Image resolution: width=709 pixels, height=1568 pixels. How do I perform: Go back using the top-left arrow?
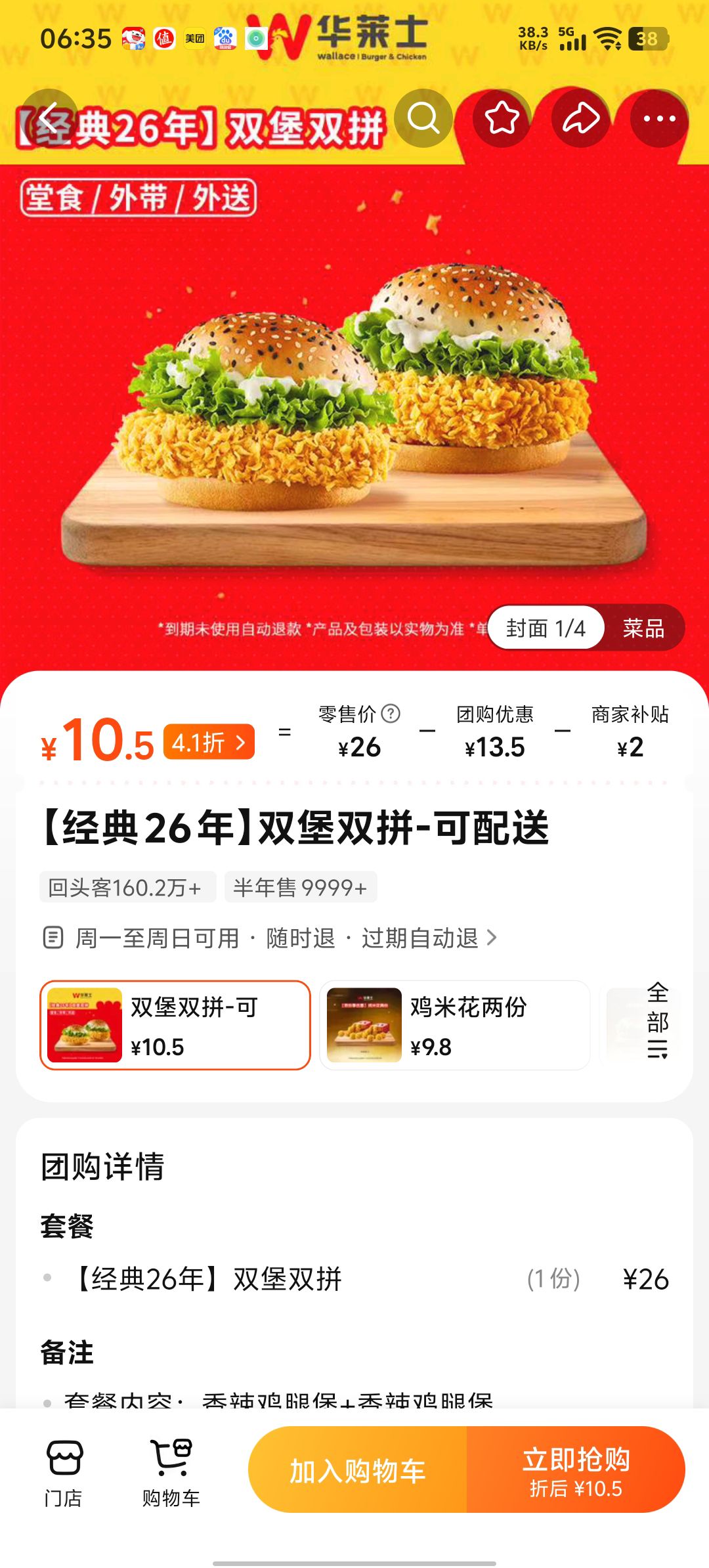pyautogui.click(x=49, y=118)
